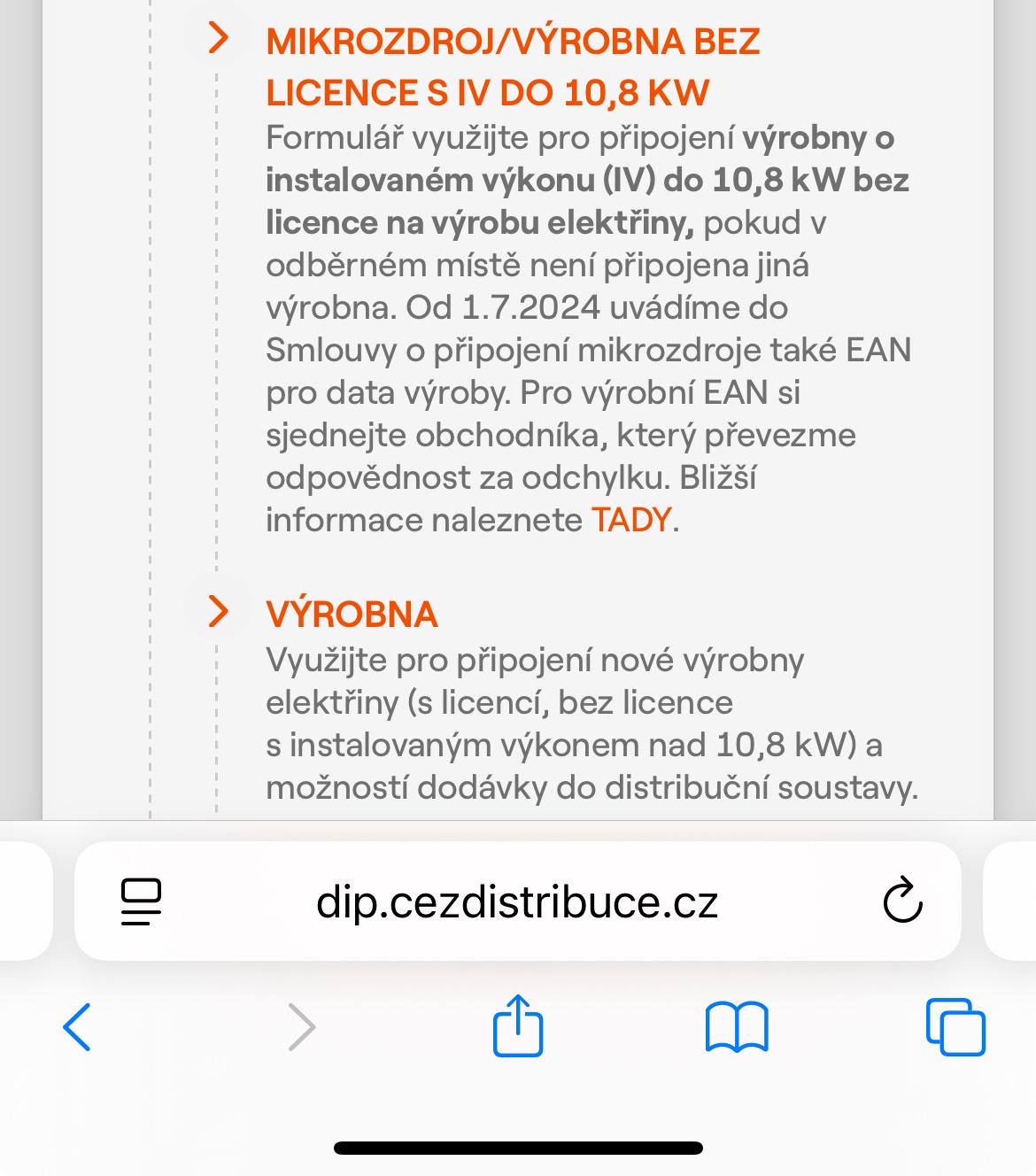Open the Výrobna connection form

(352, 614)
